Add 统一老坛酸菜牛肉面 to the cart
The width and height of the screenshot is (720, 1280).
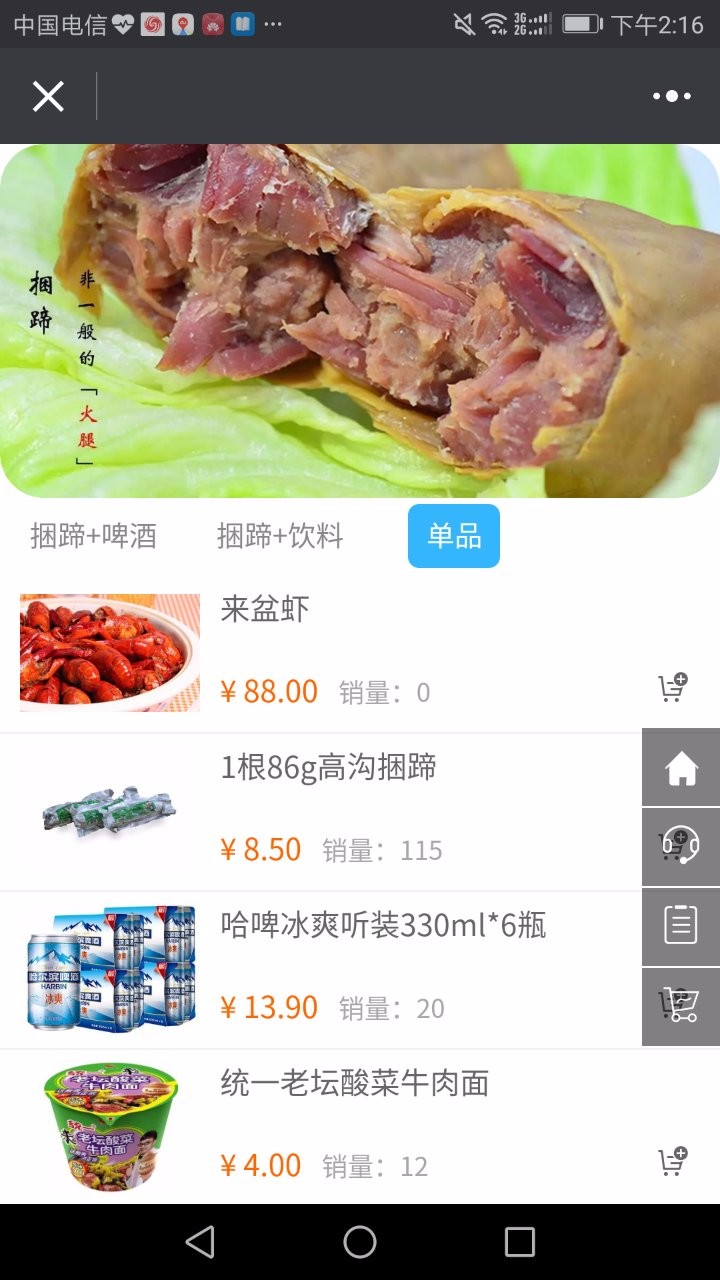point(673,1162)
